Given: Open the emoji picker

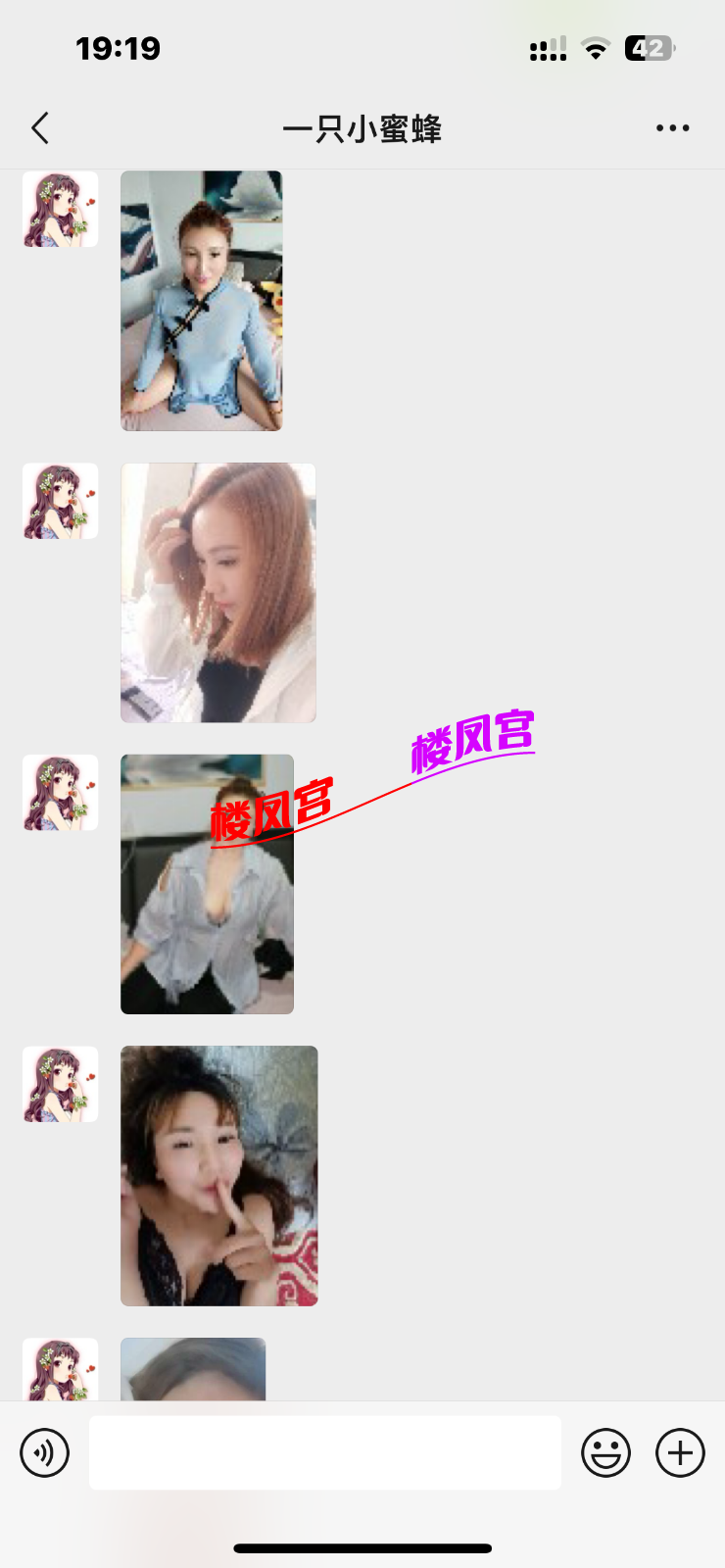Looking at the screenshot, I should [x=605, y=1453].
